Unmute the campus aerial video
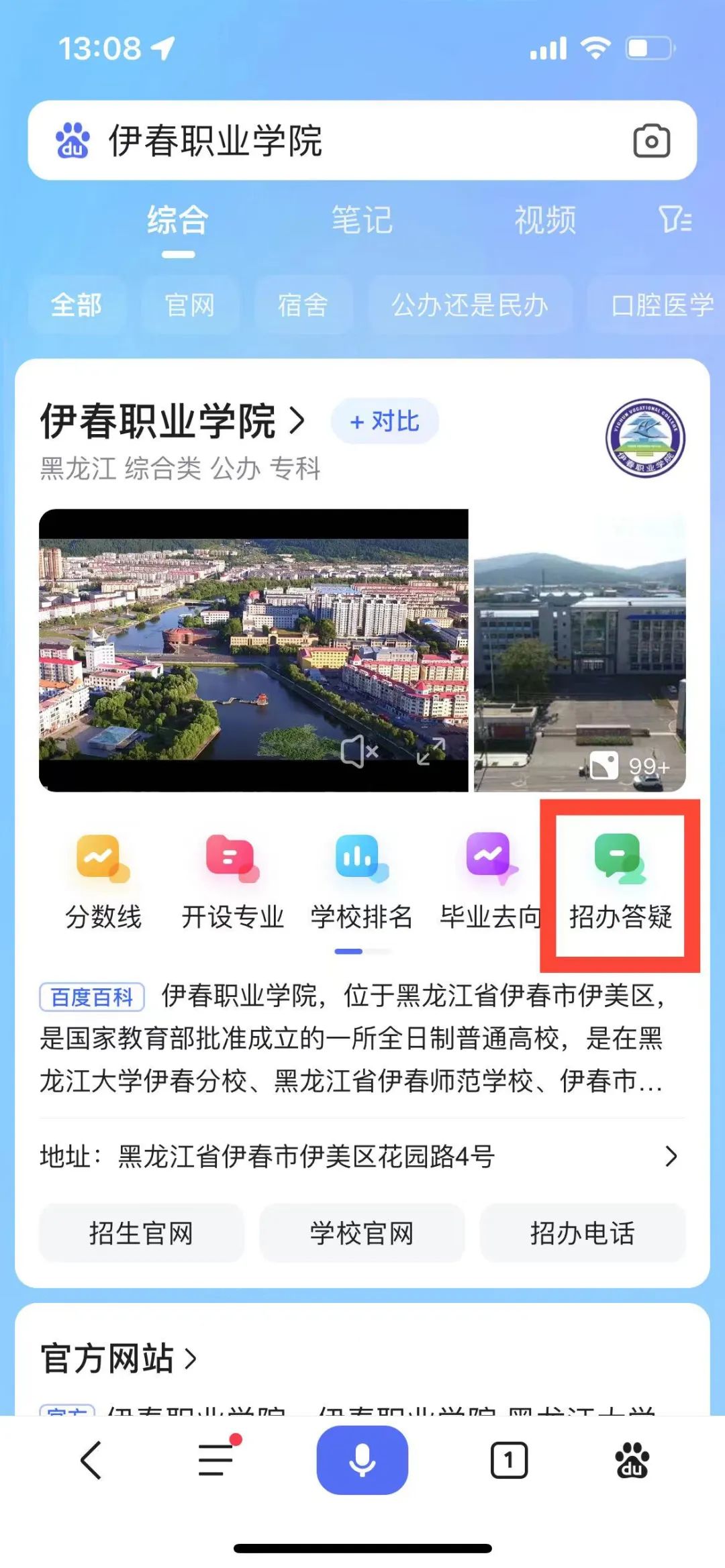 click(x=360, y=751)
